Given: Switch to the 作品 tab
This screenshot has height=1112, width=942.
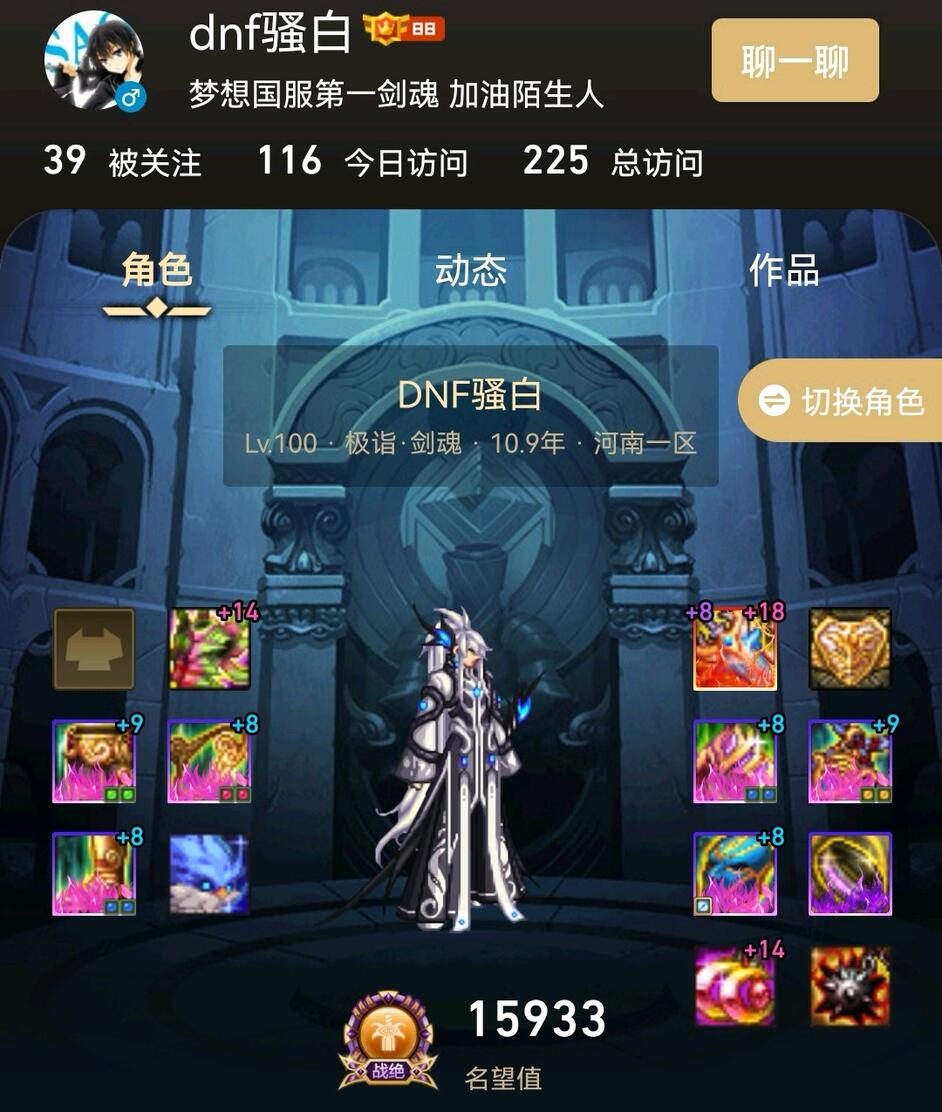Looking at the screenshot, I should point(784,270).
